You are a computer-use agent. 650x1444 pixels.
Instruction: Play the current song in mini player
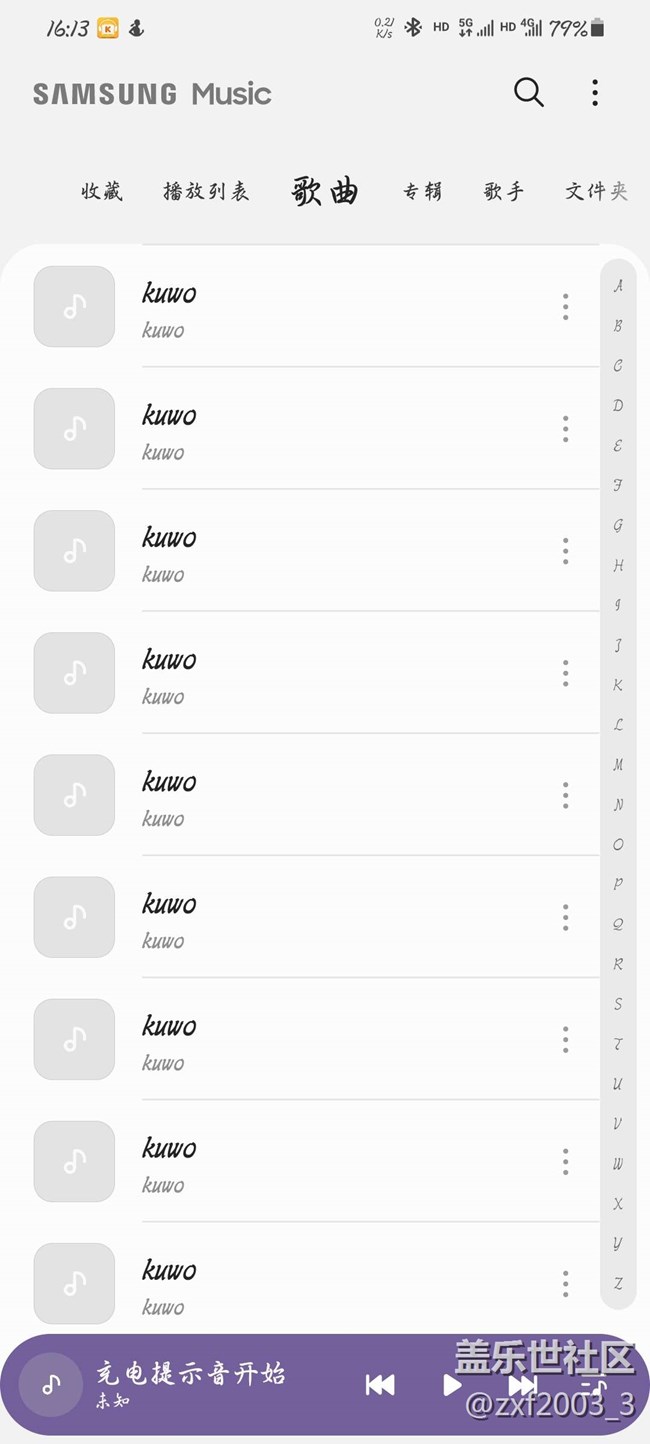click(x=452, y=1385)
